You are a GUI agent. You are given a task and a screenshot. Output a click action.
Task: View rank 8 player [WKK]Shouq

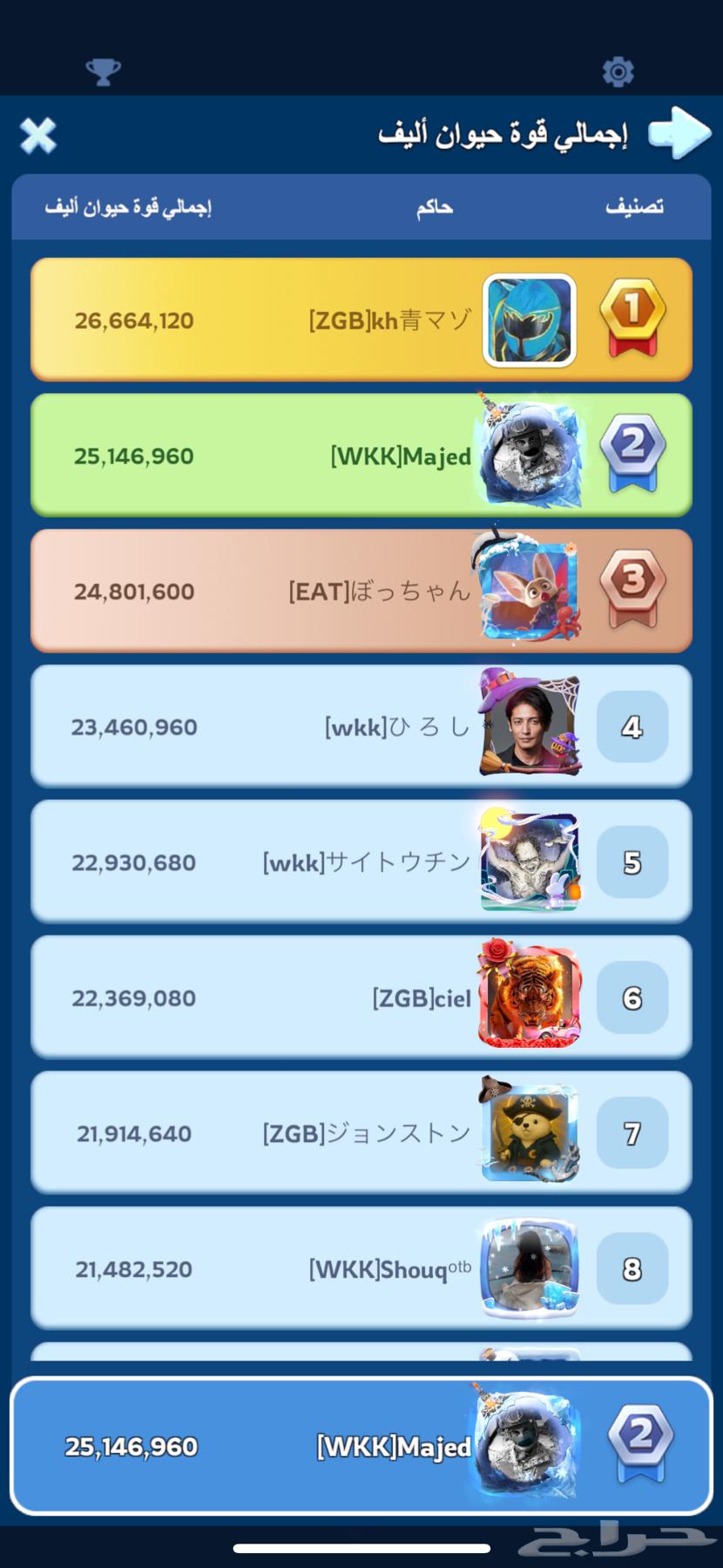361,1269
